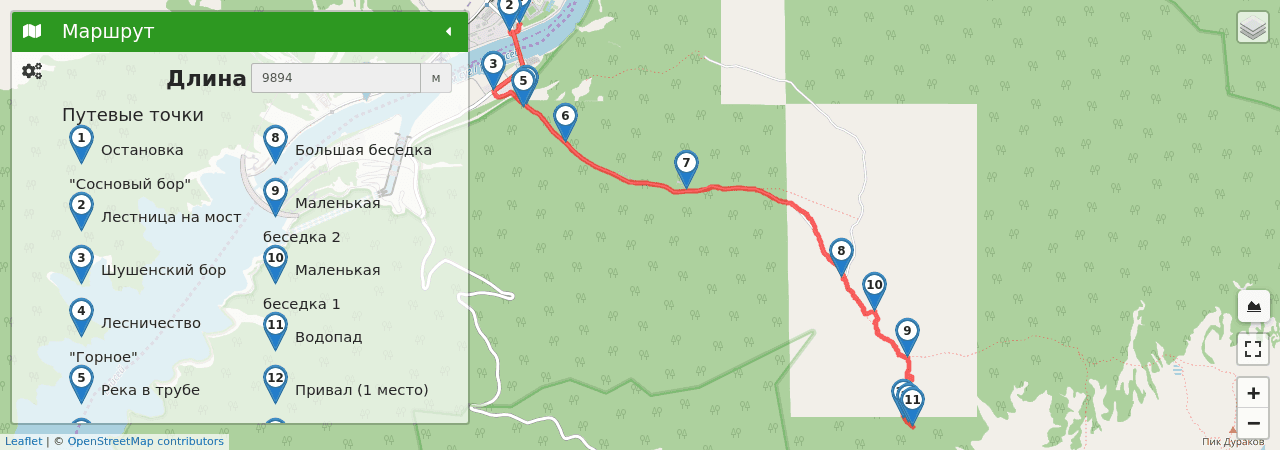Tap map marker number 8

(841, 254)
